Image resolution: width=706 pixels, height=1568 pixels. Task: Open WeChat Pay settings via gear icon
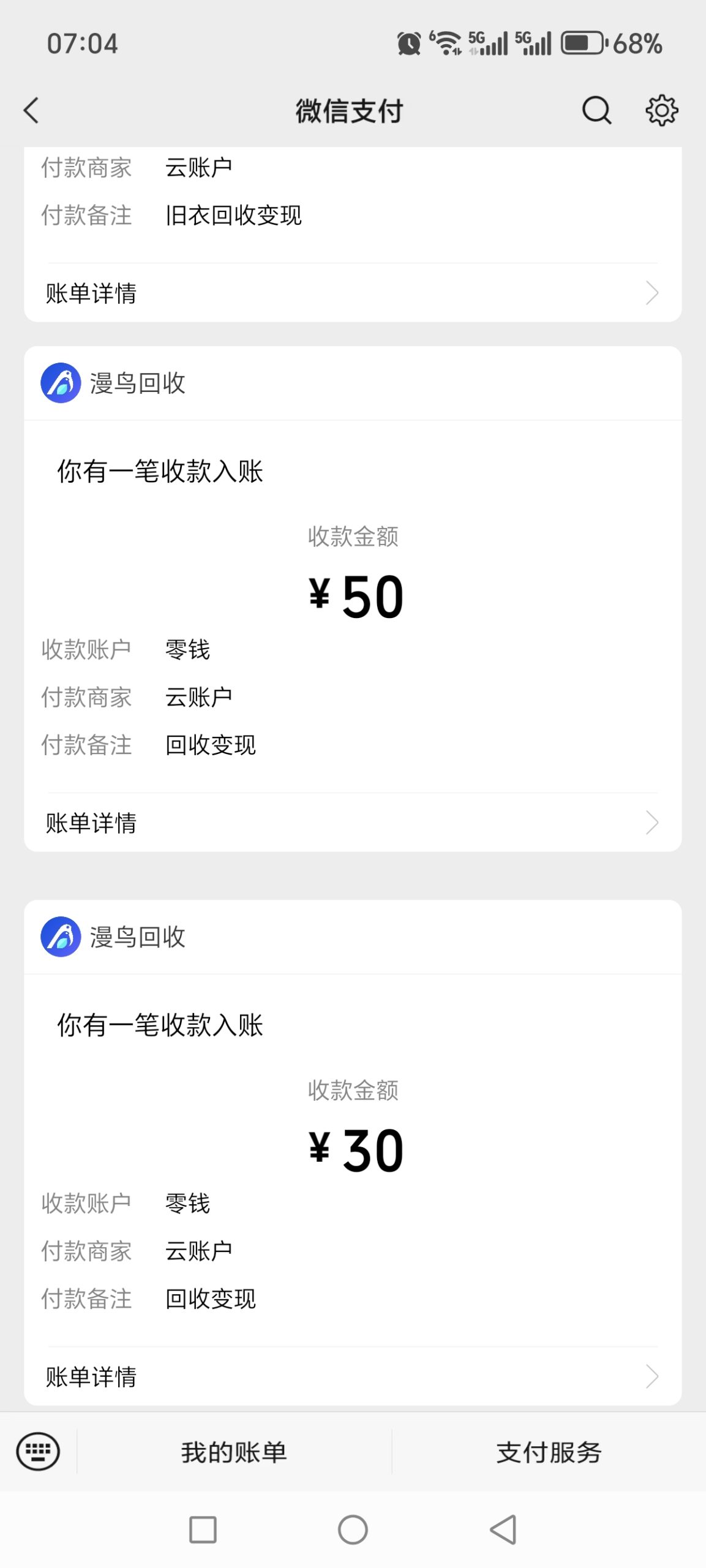pyautogui.click(x=661, y=111)
